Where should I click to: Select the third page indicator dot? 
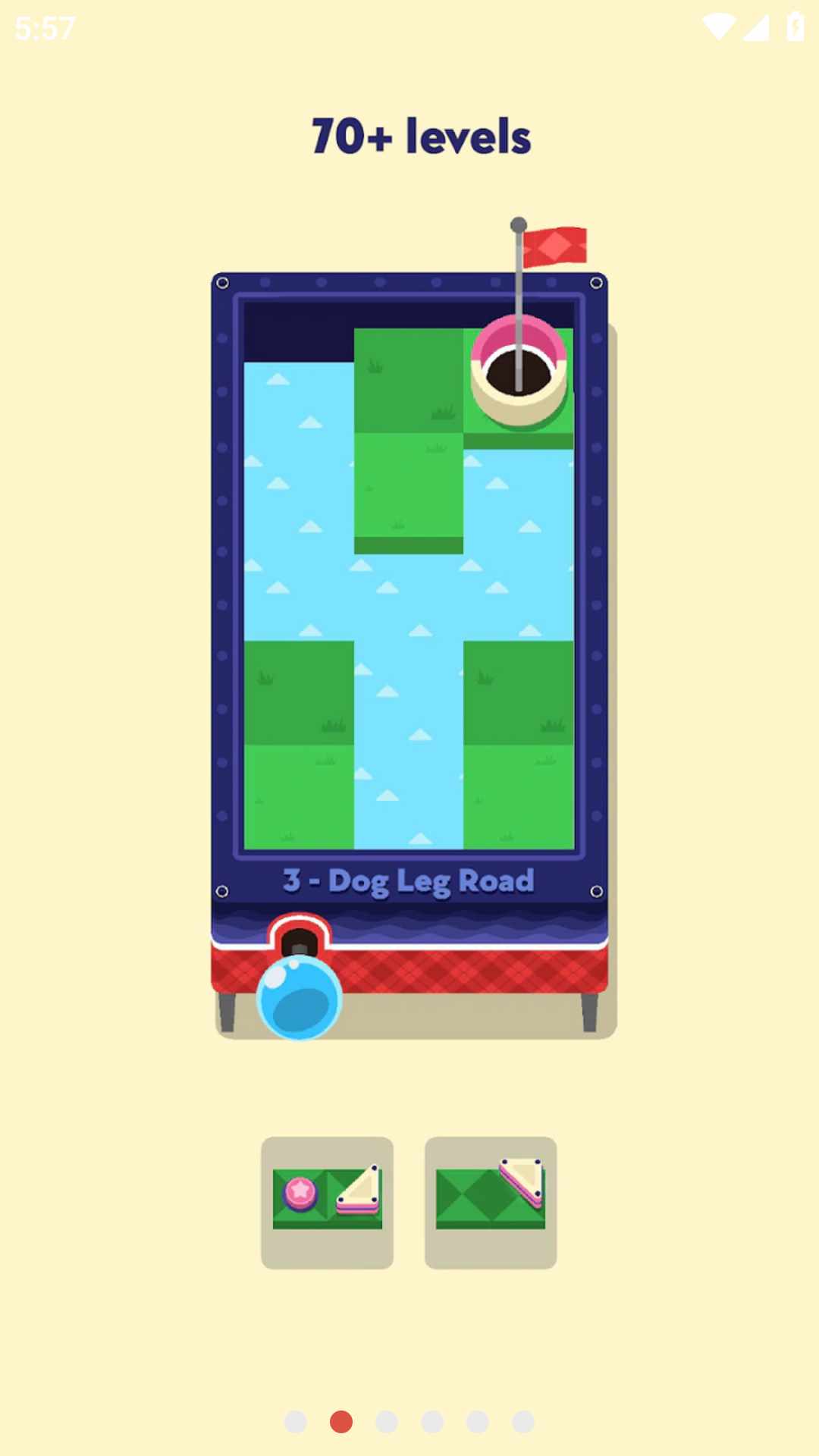tap(387, 1422)
